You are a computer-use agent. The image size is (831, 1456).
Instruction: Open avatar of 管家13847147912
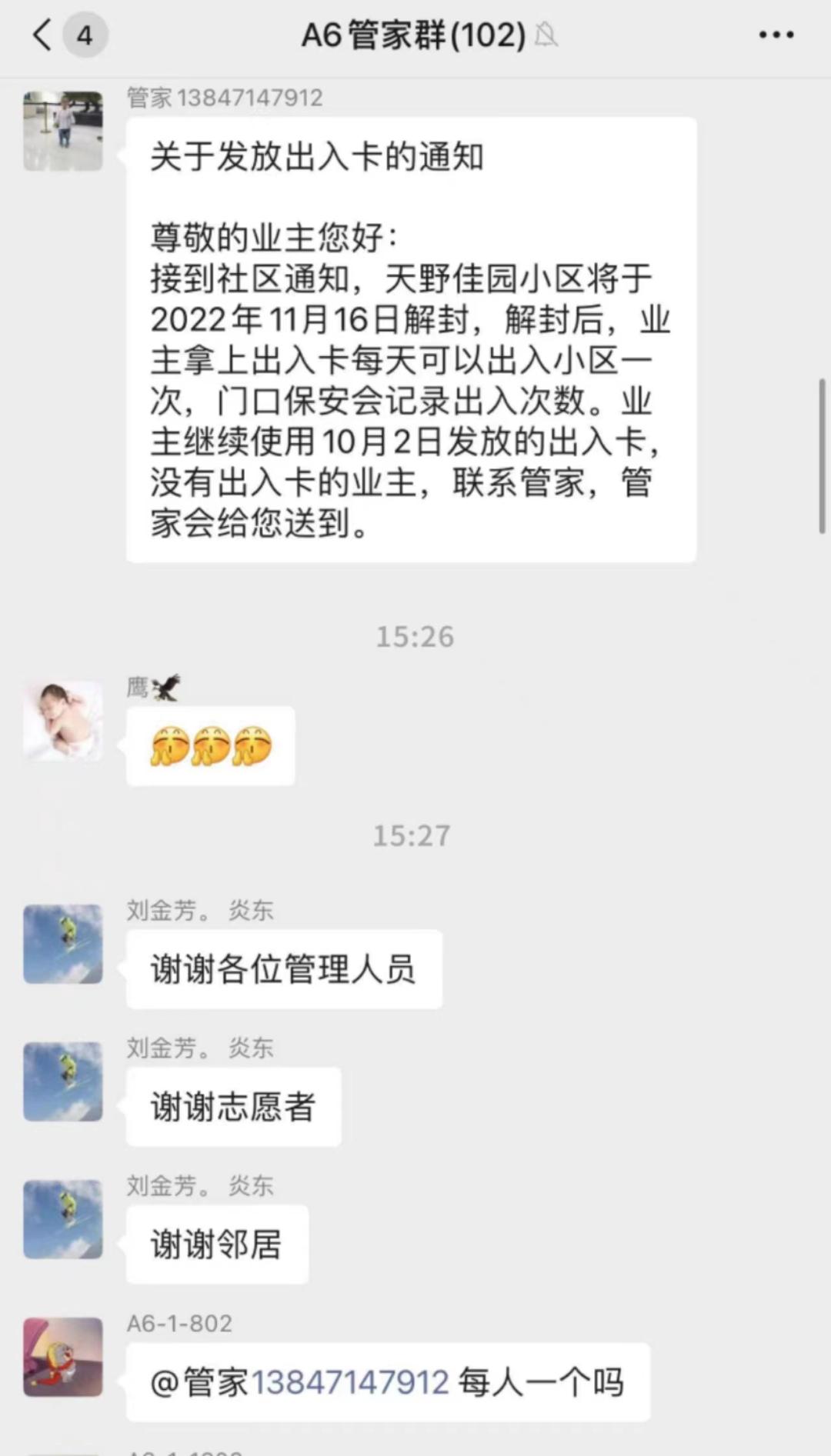coord(63,132)
